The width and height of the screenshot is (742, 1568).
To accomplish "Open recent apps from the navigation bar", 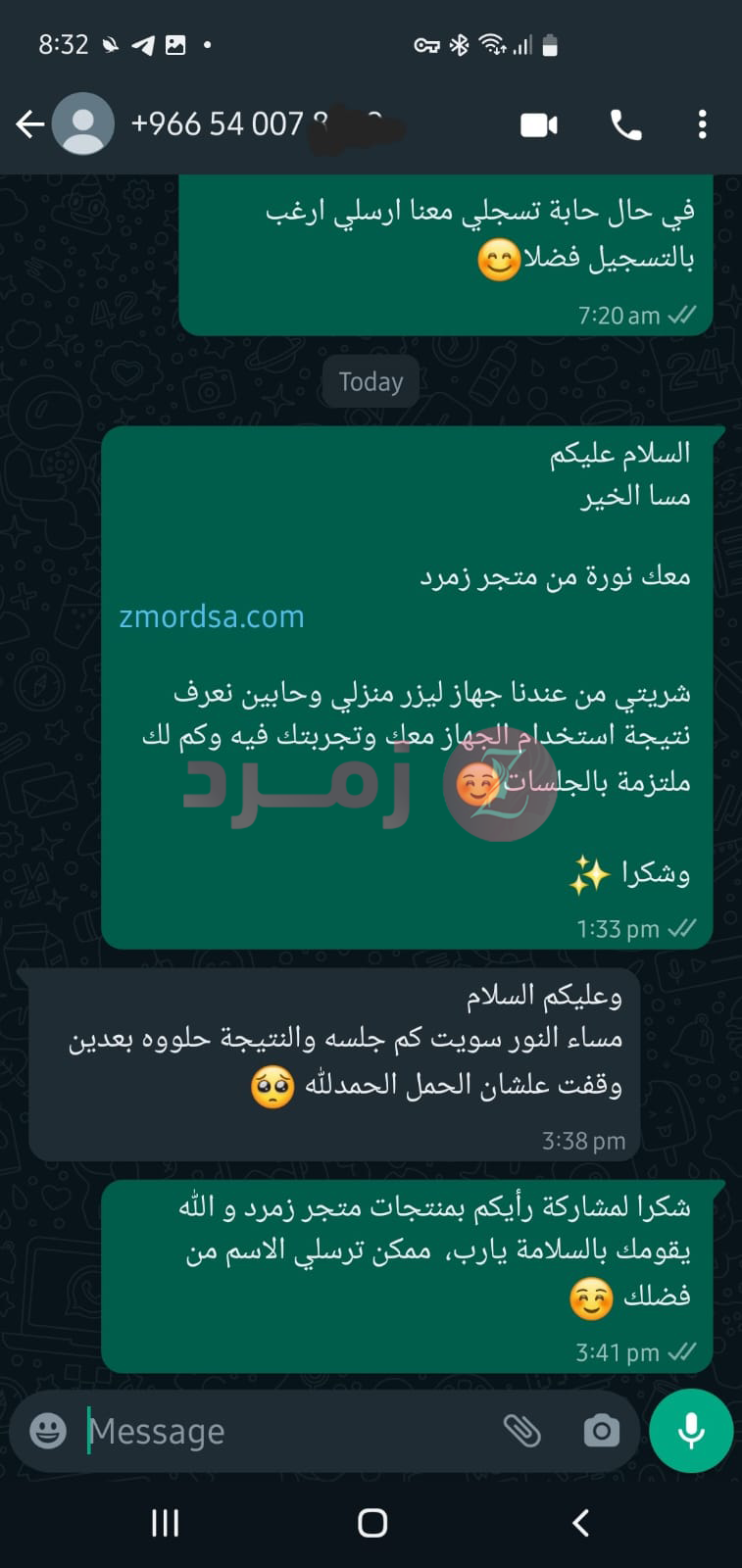I will [x=166, y=1522].
